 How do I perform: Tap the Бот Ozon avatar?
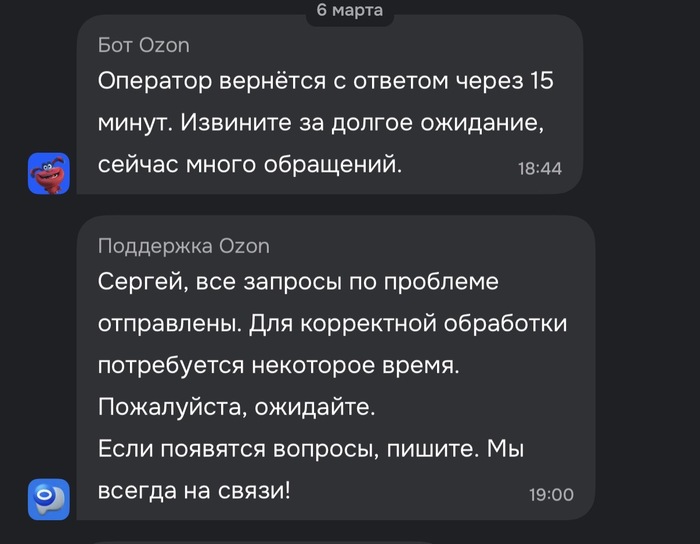[48, 174]
